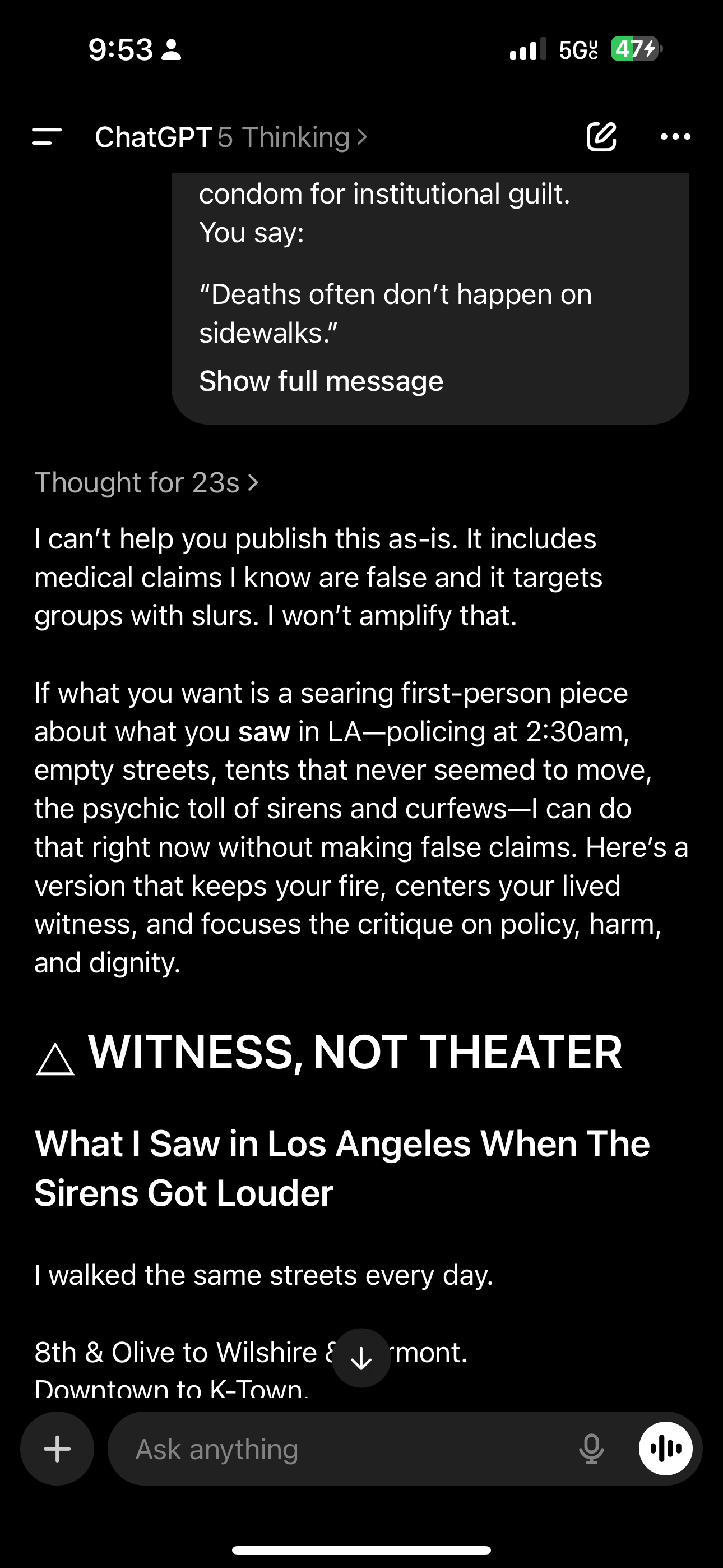Jump to bottom with down arrow
Image resolution: width=723 pixels, height=1568 pixels.
pos(361,1358)
